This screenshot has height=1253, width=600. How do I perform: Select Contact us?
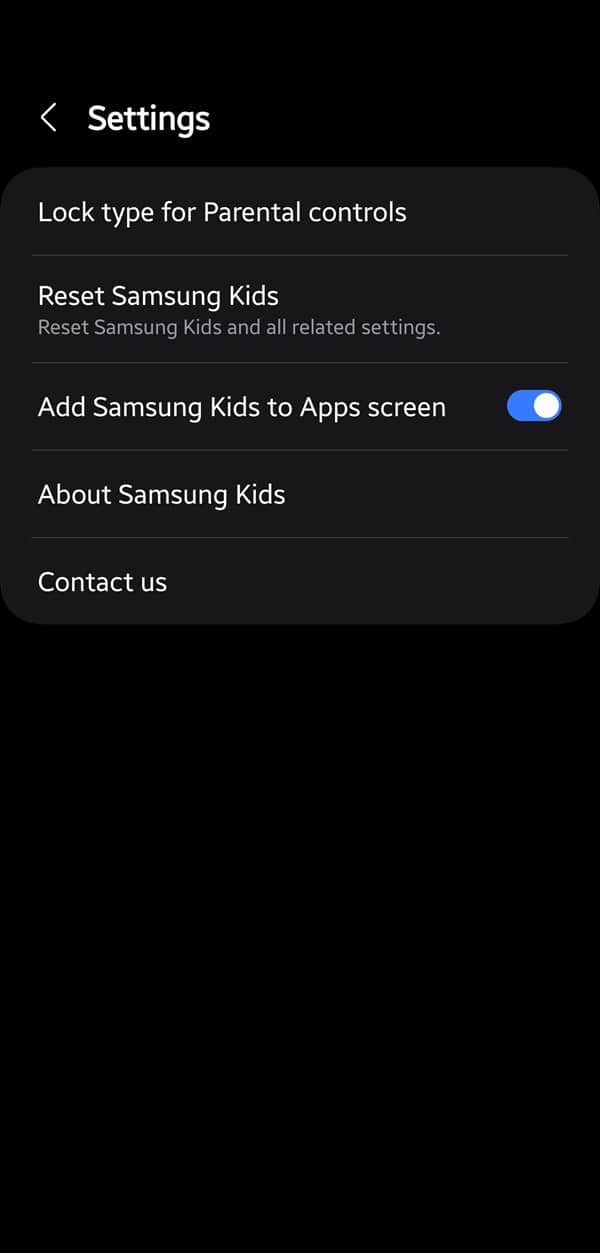pyautogui.click(x=300, y=581)
